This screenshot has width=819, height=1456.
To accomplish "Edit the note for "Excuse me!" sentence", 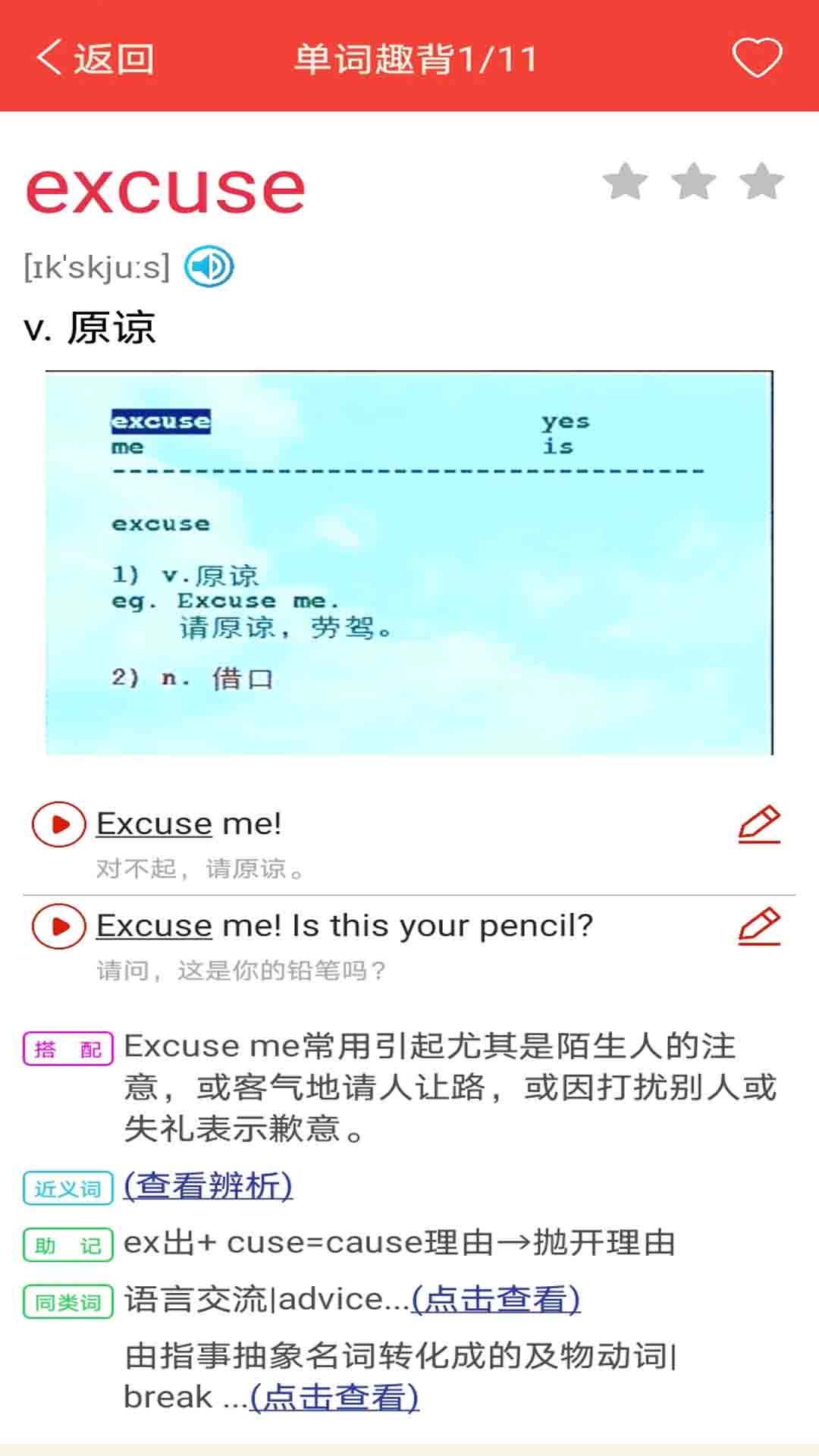I will click(759, 824).
